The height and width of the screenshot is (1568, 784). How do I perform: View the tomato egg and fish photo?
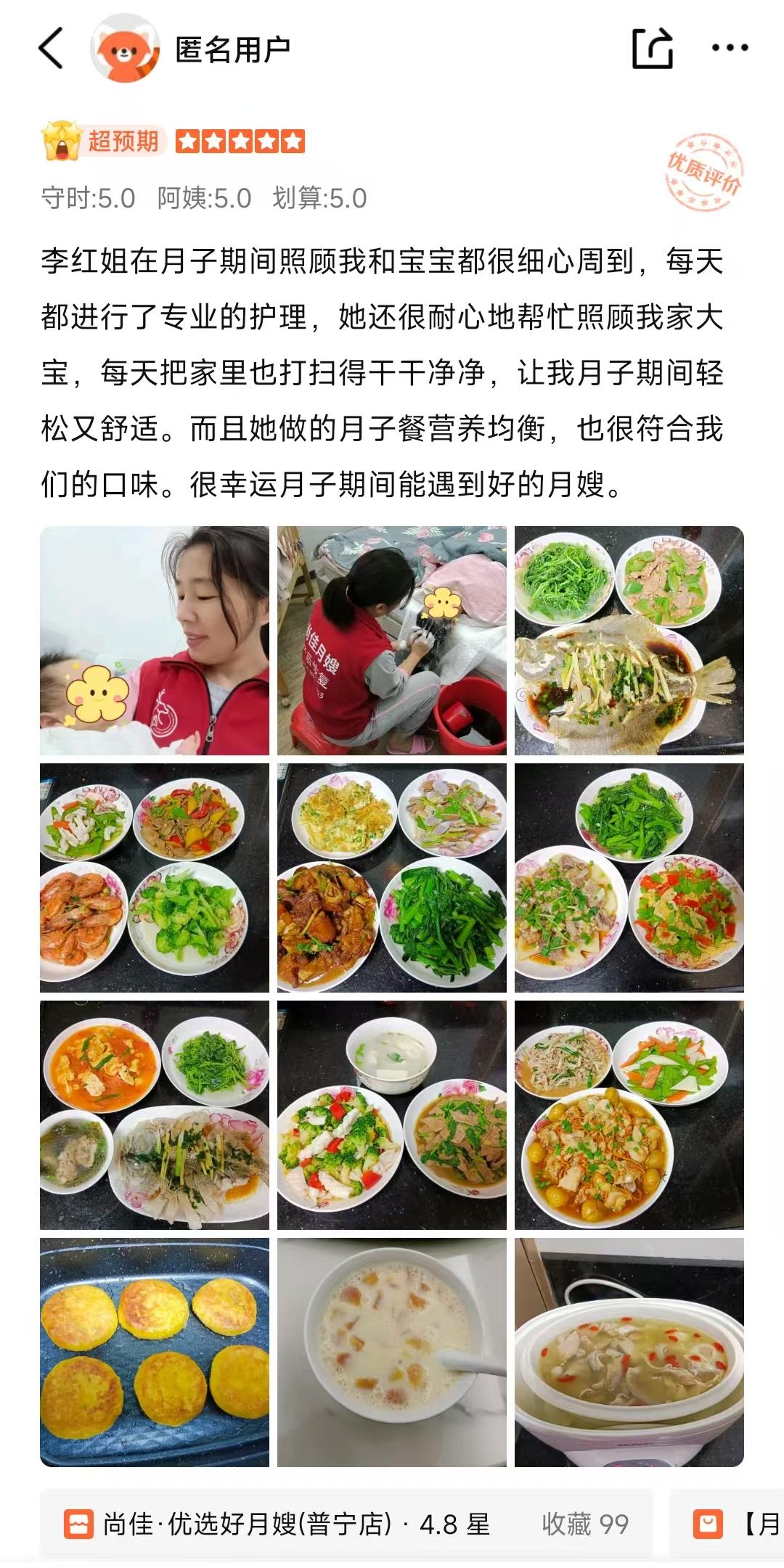click(x=154, y=1115)
